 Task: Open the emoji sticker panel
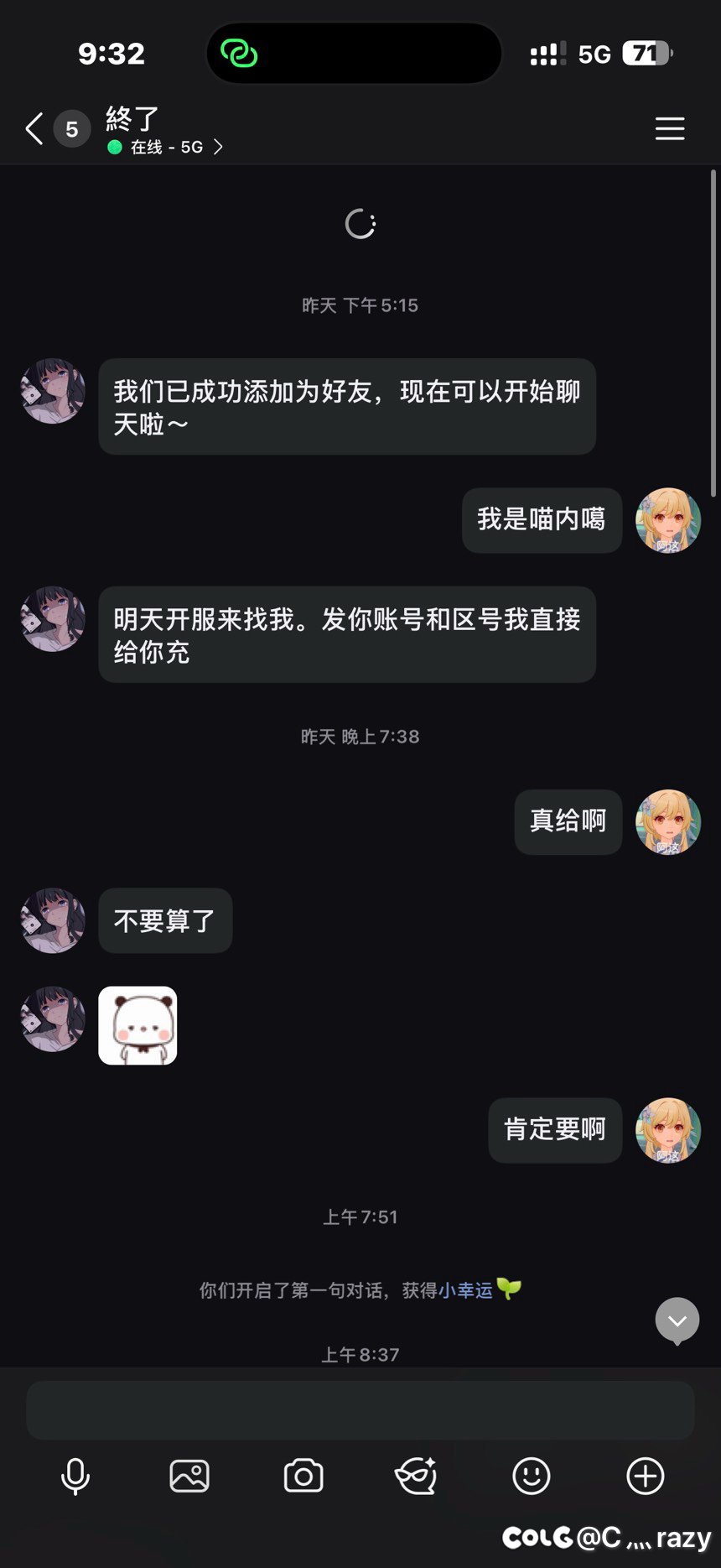(x=531, y=1476)
